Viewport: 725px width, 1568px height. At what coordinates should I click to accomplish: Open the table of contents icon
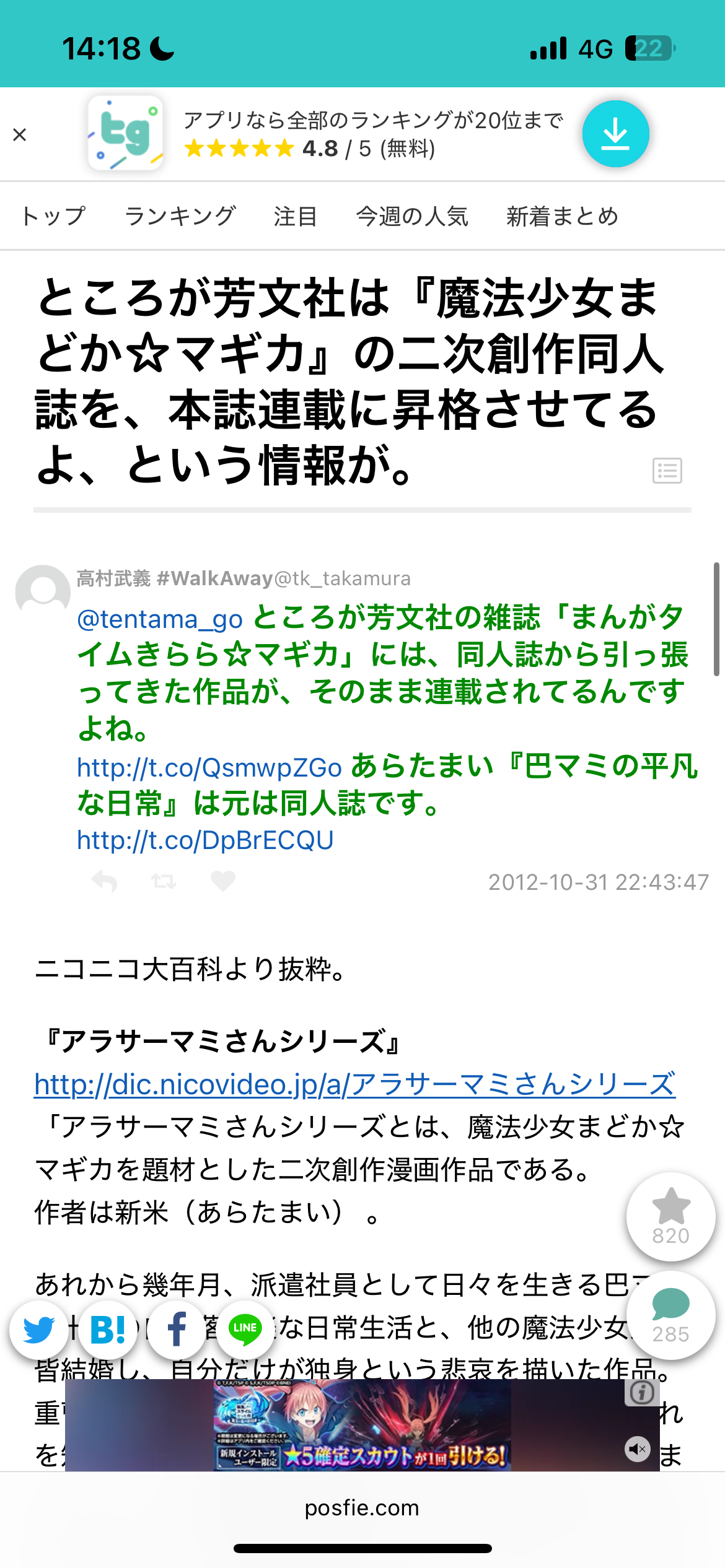[667, 471]
